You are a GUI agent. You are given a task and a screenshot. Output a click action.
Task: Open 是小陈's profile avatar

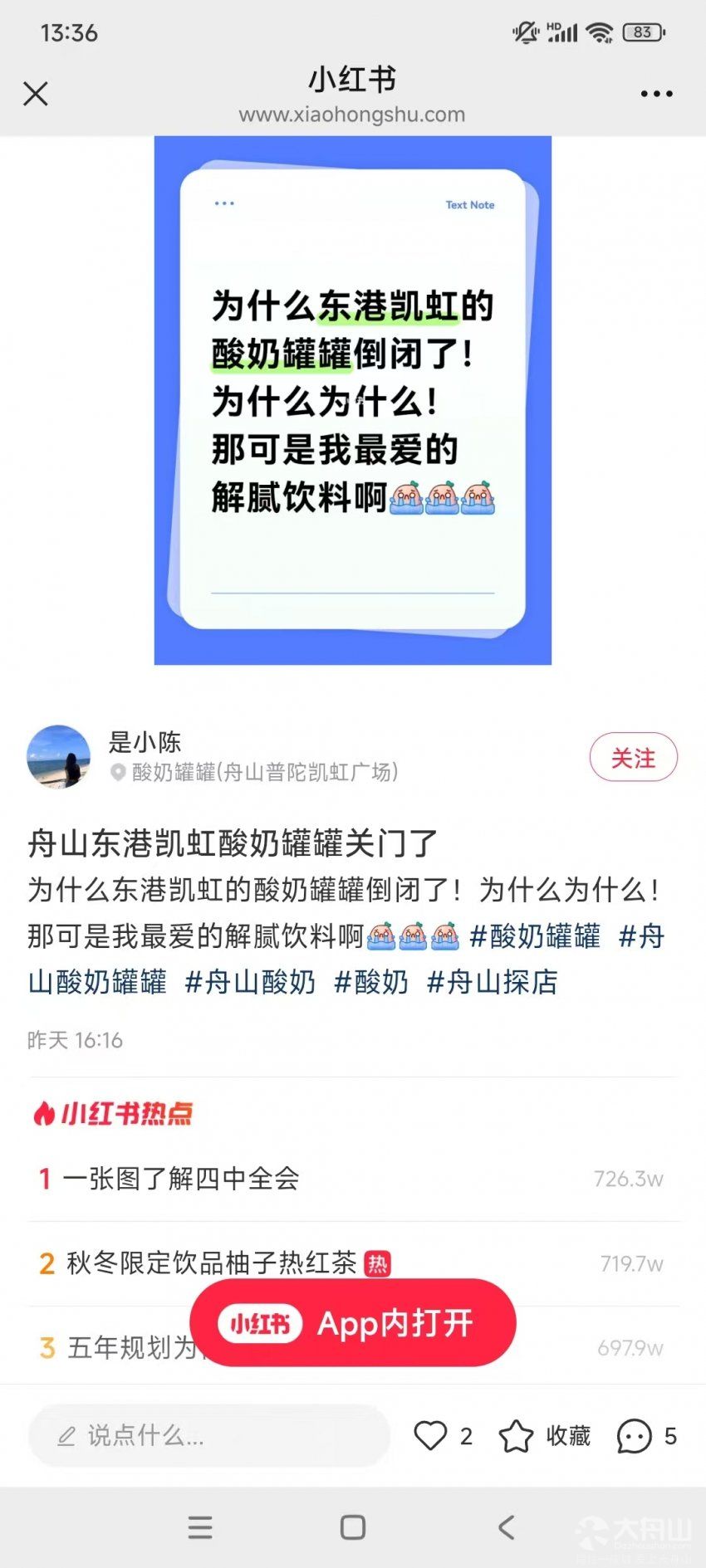coord(58,756)
